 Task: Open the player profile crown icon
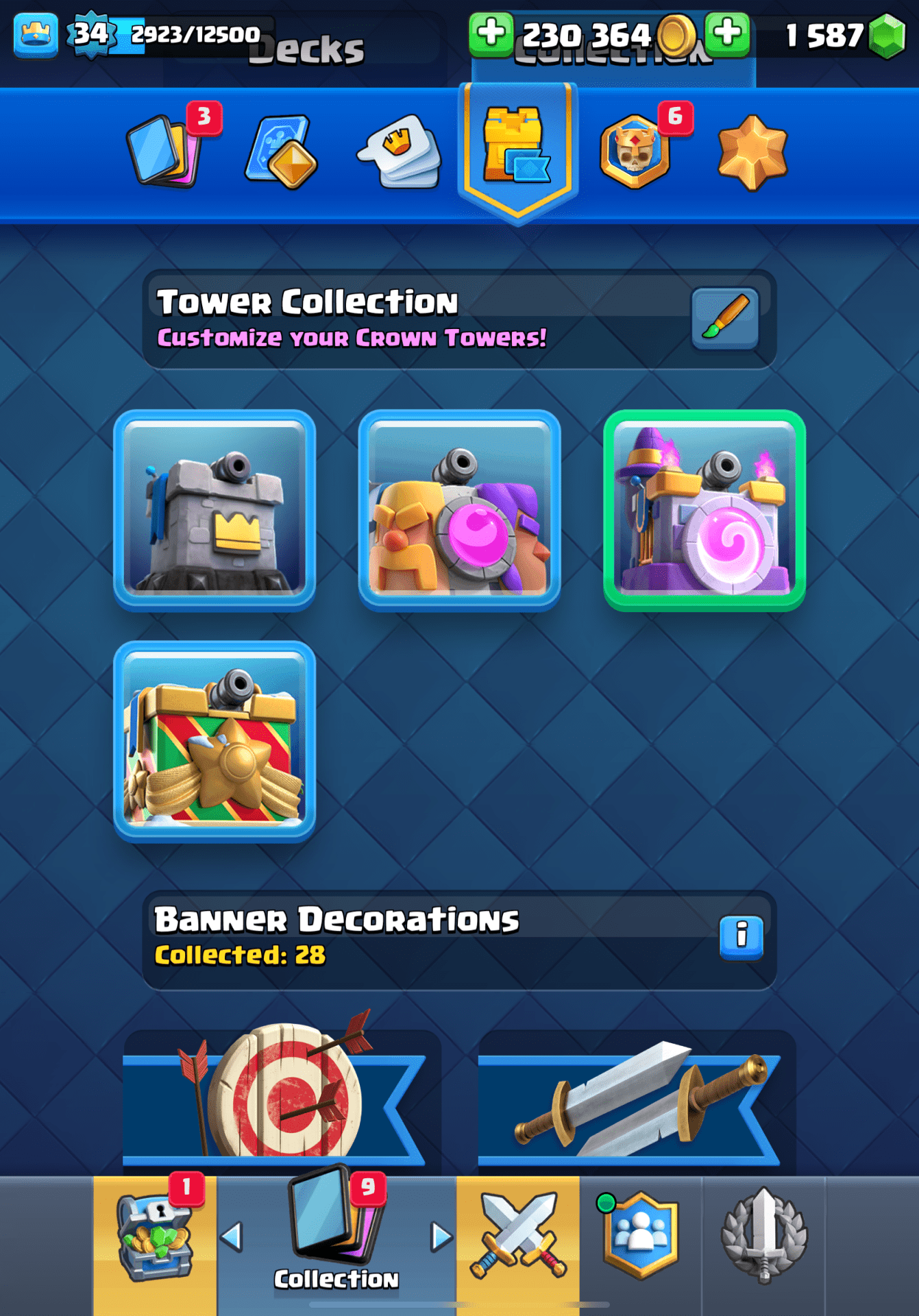(36, 34)
